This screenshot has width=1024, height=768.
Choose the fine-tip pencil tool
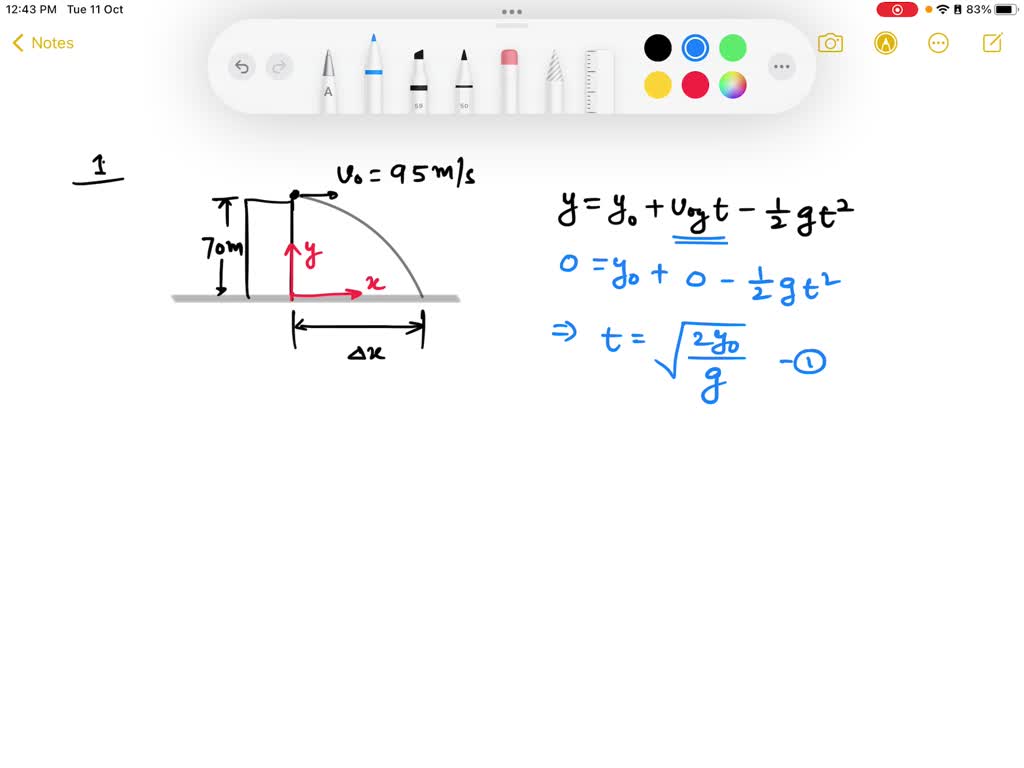pos(463,80)
